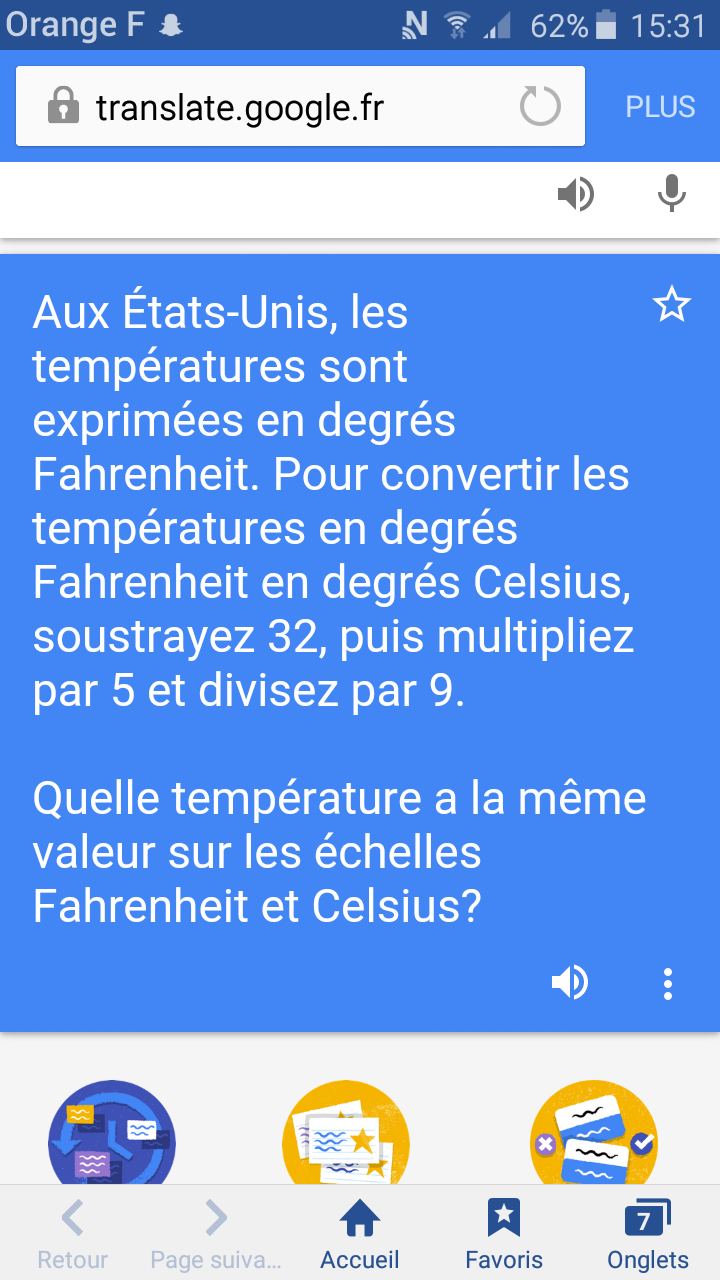Star this translation to save it
The width and height of the screenshot is (720, 1280).
671,305
